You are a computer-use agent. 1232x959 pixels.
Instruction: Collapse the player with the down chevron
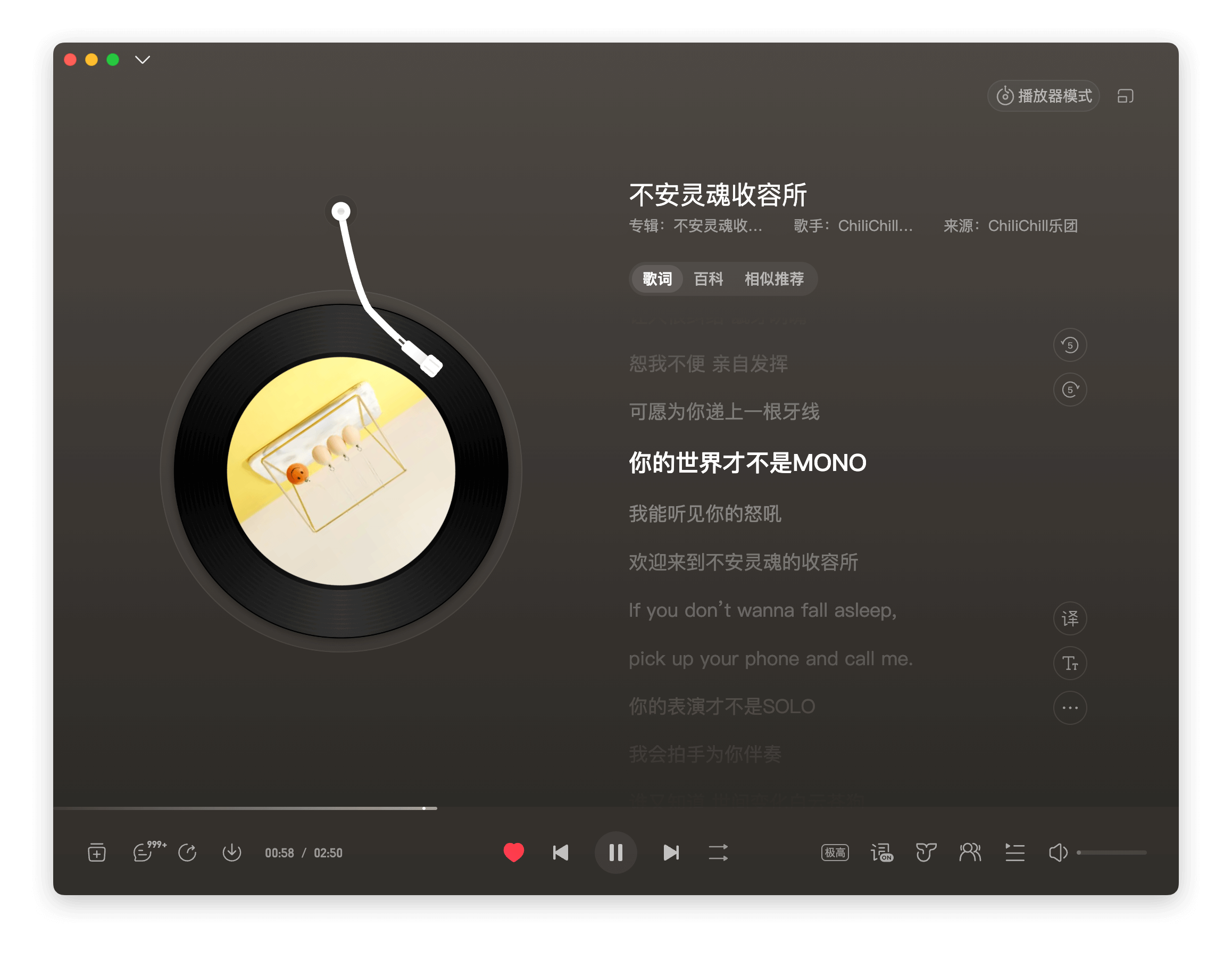point(143,60)
